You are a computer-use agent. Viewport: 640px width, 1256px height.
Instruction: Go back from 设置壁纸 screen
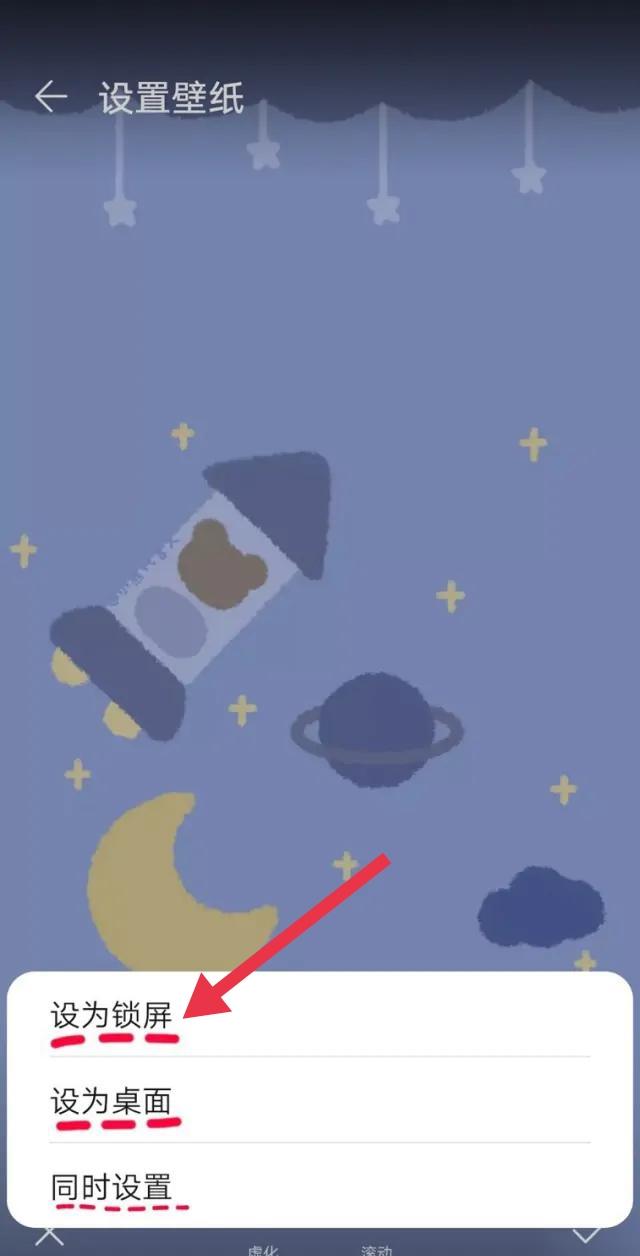[x=50, y=97]
